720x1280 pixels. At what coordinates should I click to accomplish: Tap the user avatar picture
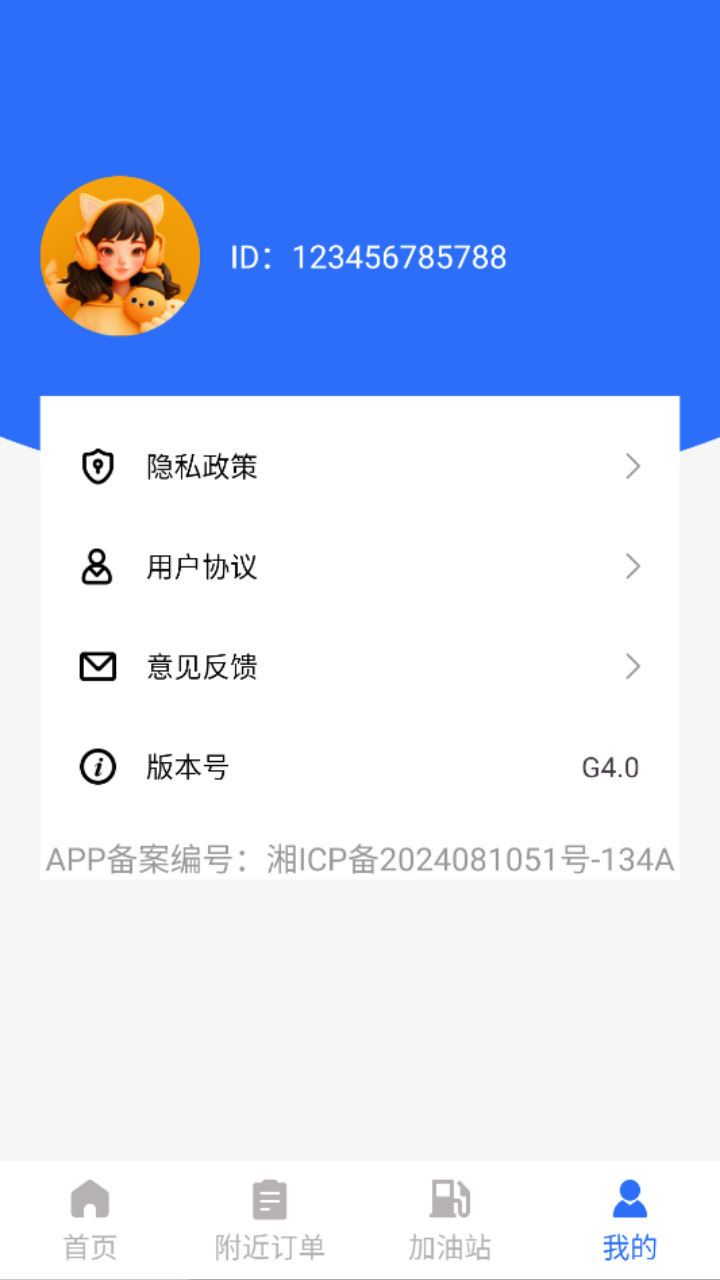tap(120, 256)
